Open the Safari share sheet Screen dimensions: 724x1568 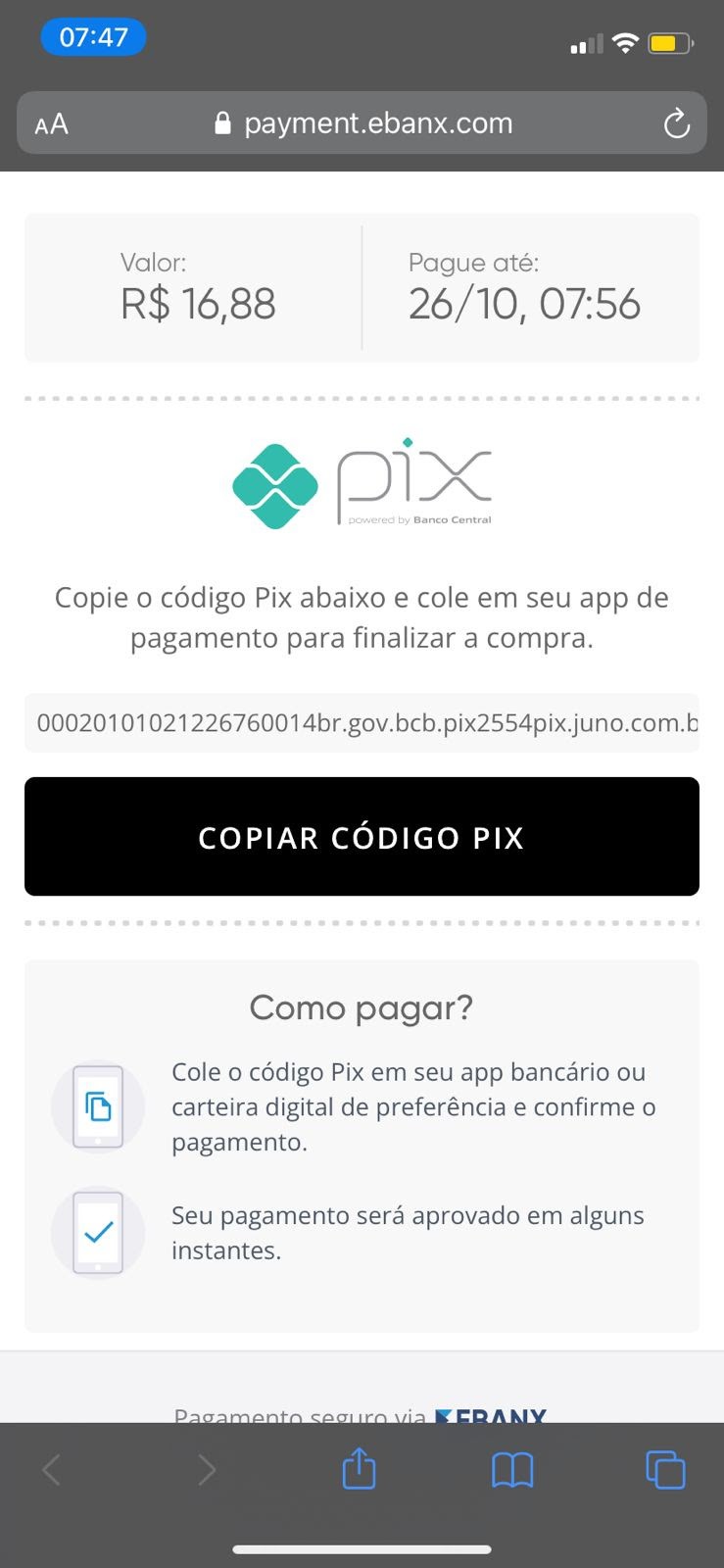[x=359, y=1469]
